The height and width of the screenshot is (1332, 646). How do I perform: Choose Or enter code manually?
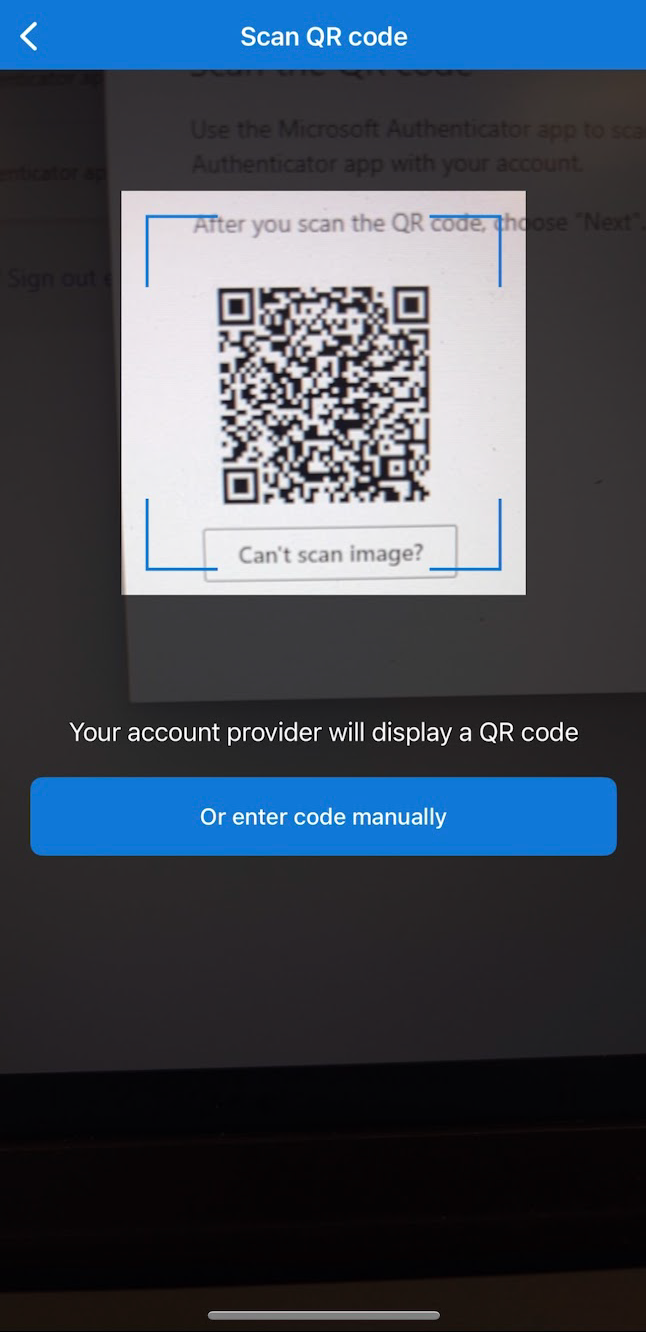point(323,816)
